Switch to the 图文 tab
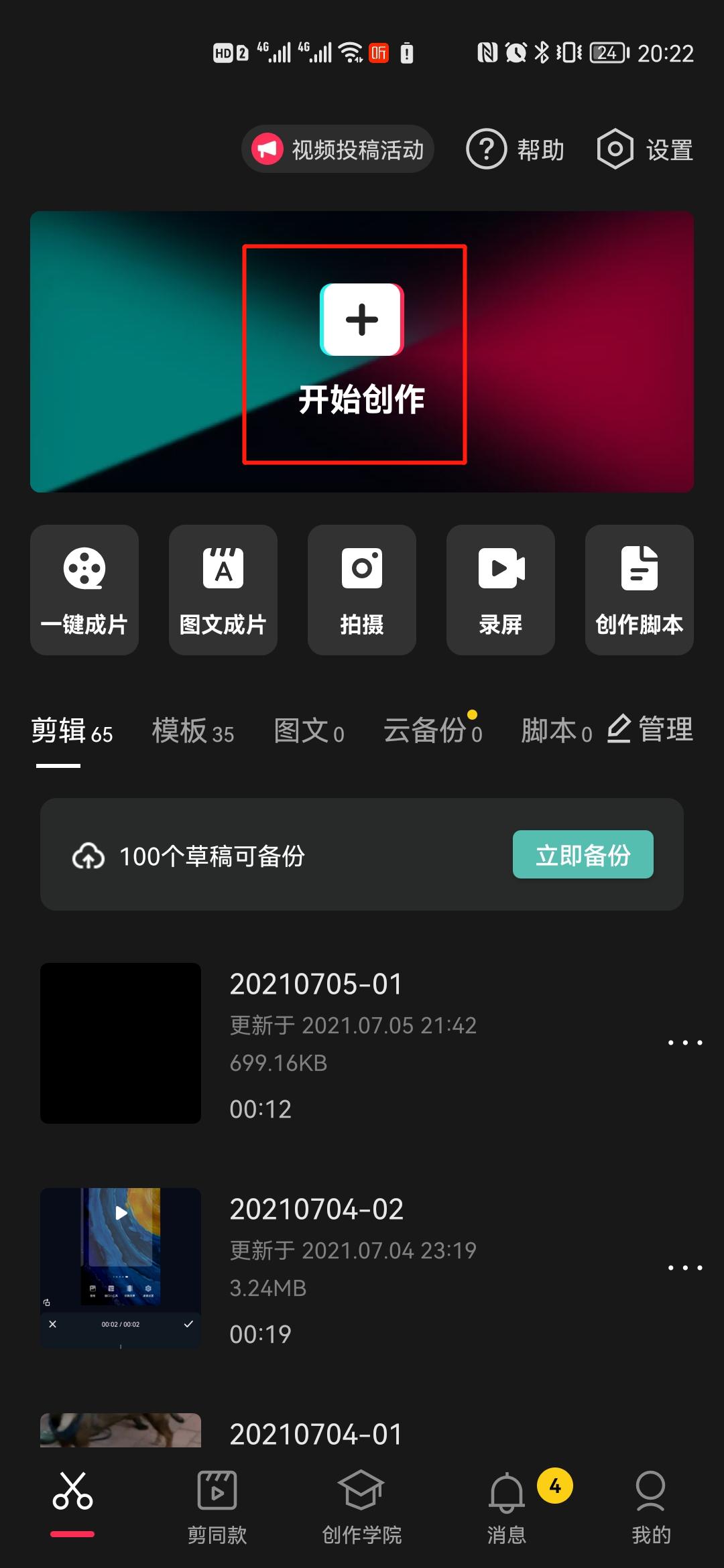The width and height of the screenshot is (724, 1568). coord(309,730)
